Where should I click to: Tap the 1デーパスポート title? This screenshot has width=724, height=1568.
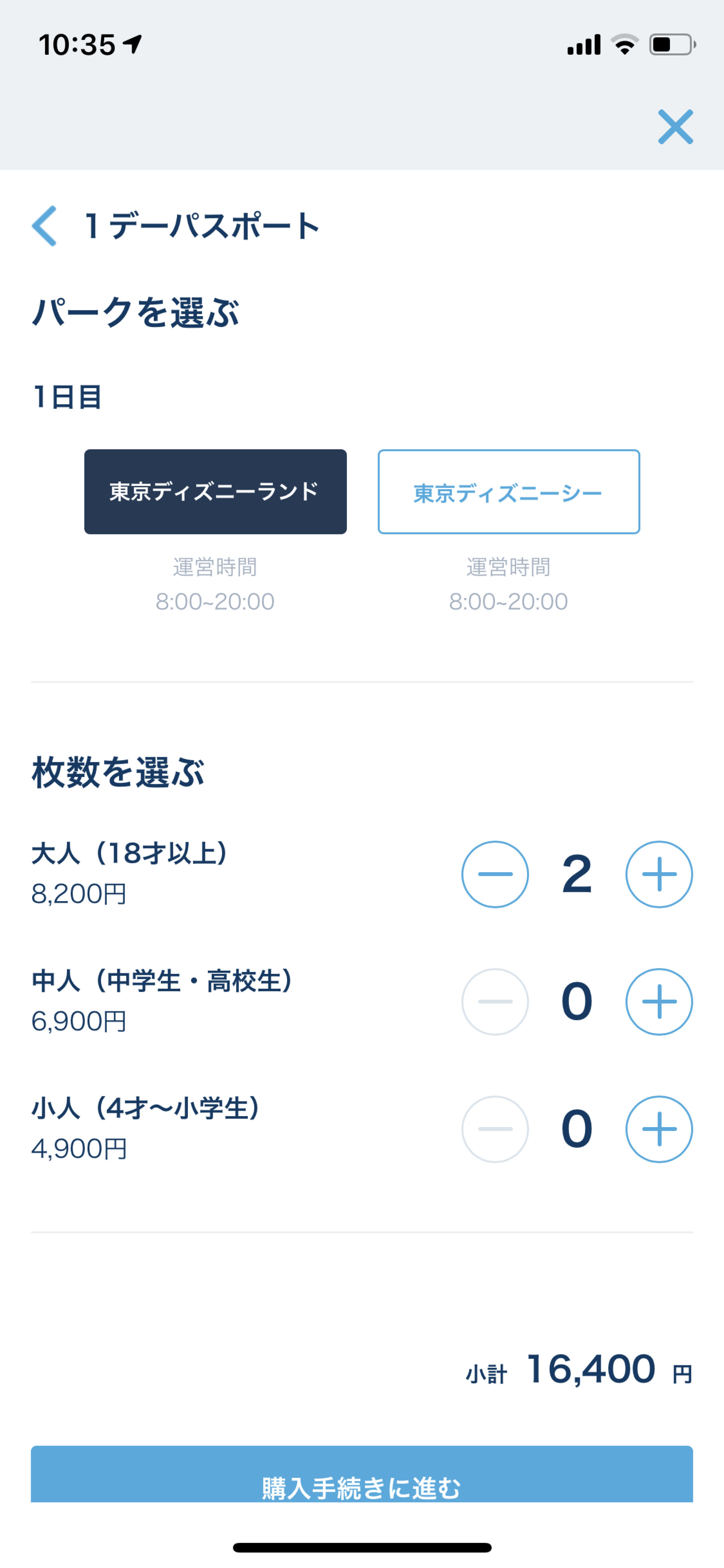201,227
